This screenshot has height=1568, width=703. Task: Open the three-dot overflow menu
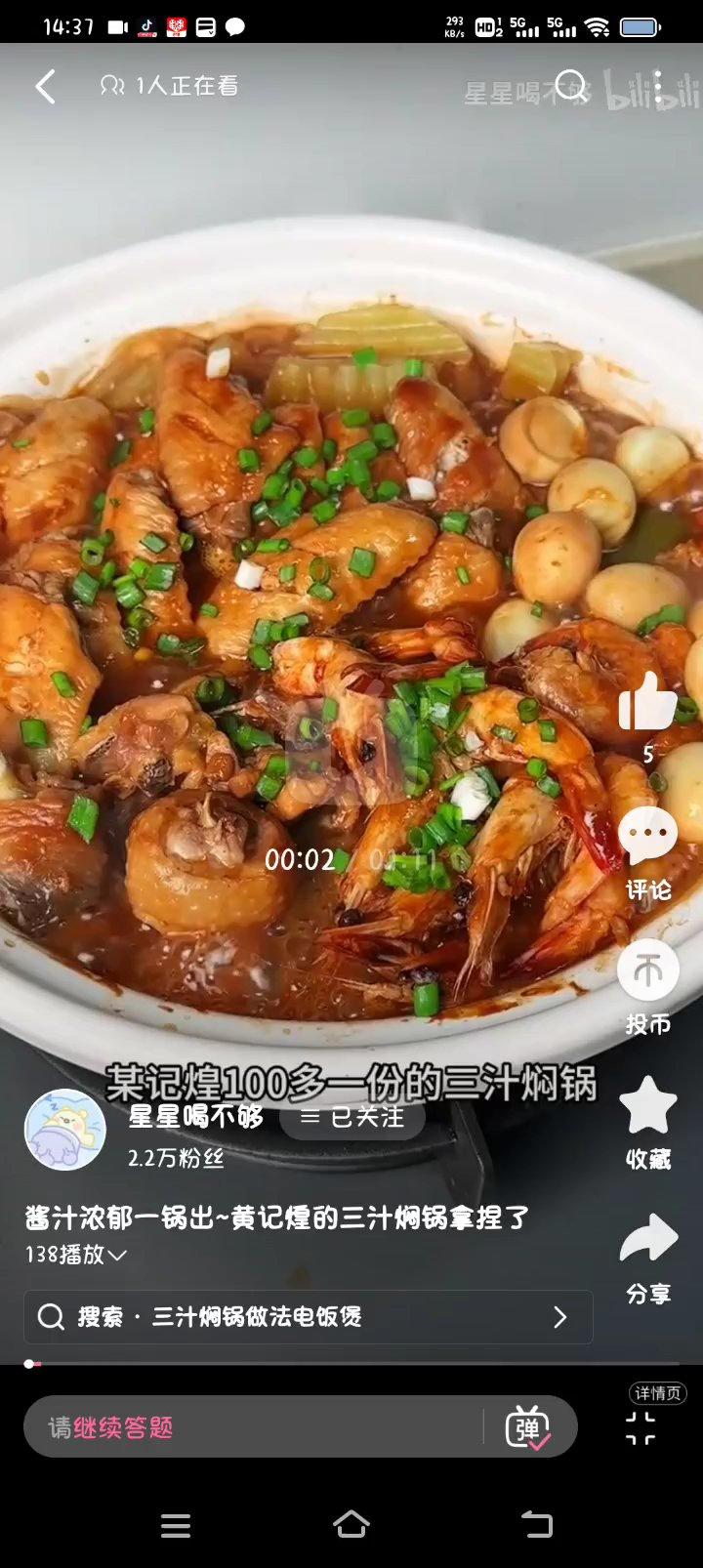[x=659, y=87]
